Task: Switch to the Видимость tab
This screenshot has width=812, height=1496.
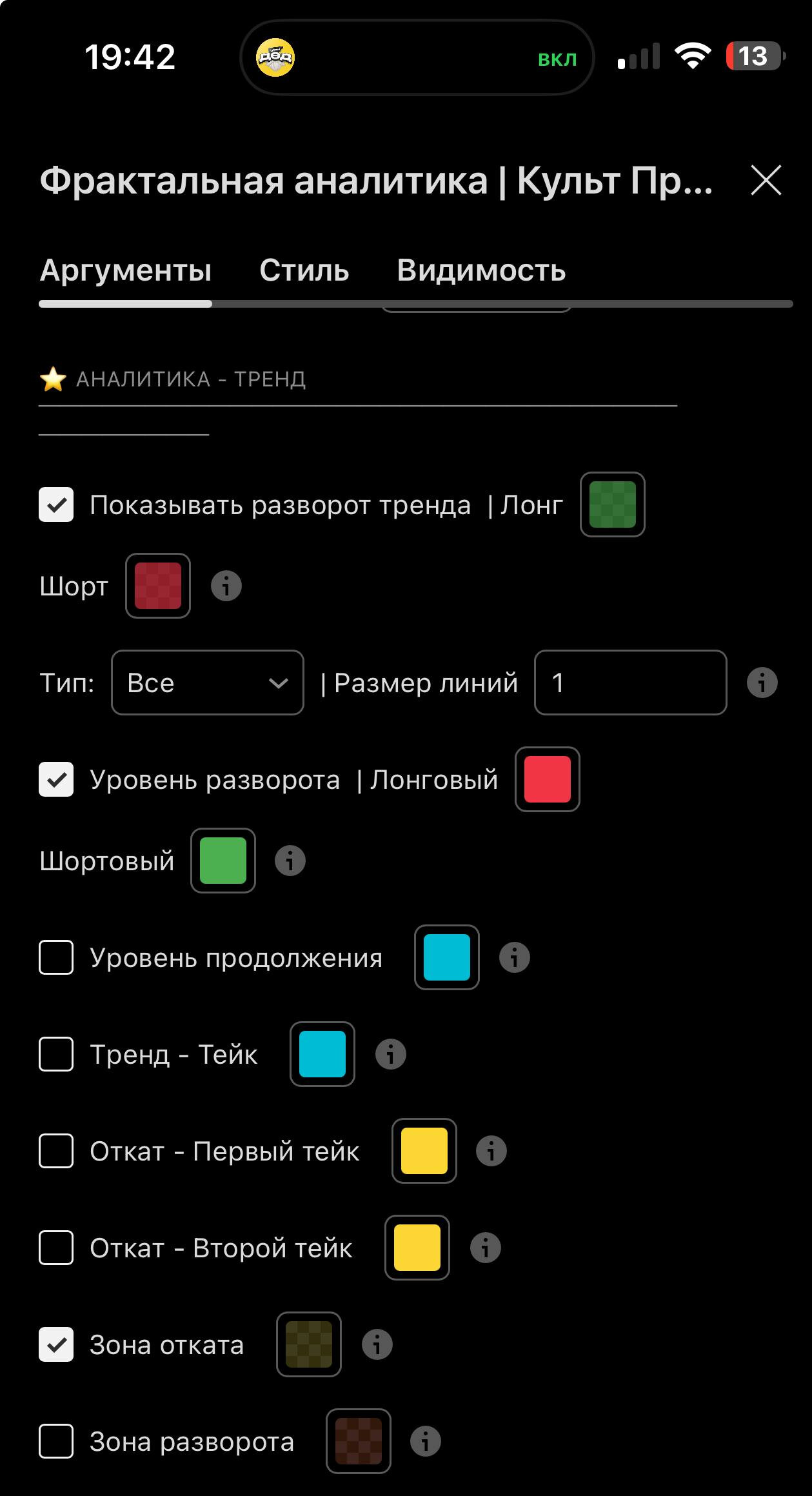Action: [x=481, y=270]
